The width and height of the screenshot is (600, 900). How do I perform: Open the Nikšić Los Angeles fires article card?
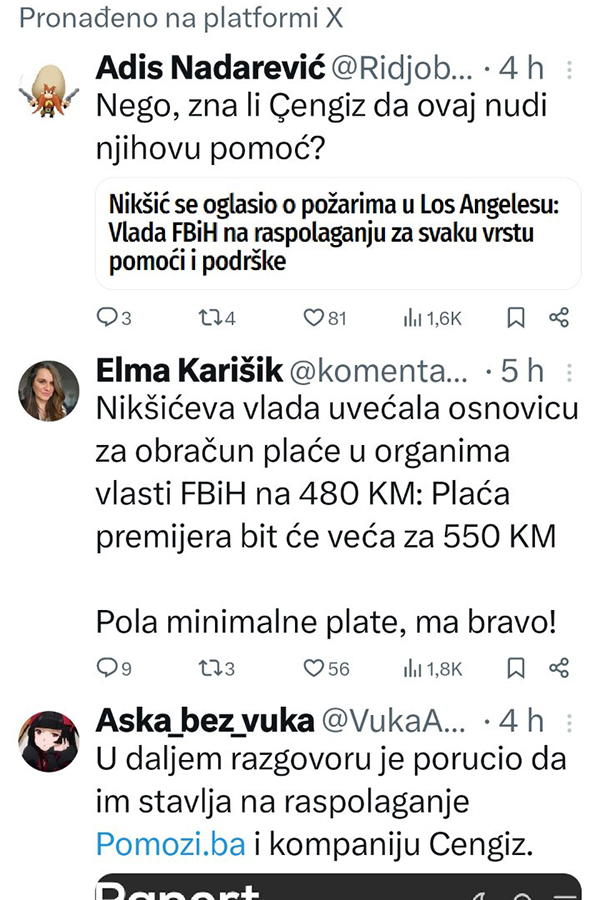pyautogui.click(x=338, y=234)
